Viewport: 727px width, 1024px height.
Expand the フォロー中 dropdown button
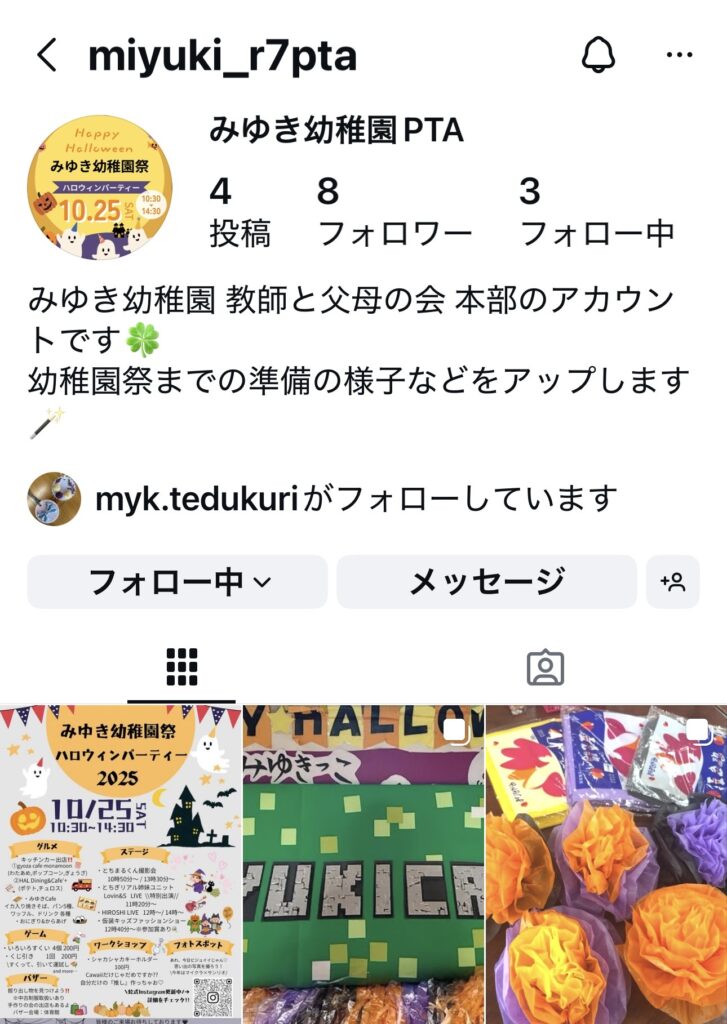click(x=178, y=582)
